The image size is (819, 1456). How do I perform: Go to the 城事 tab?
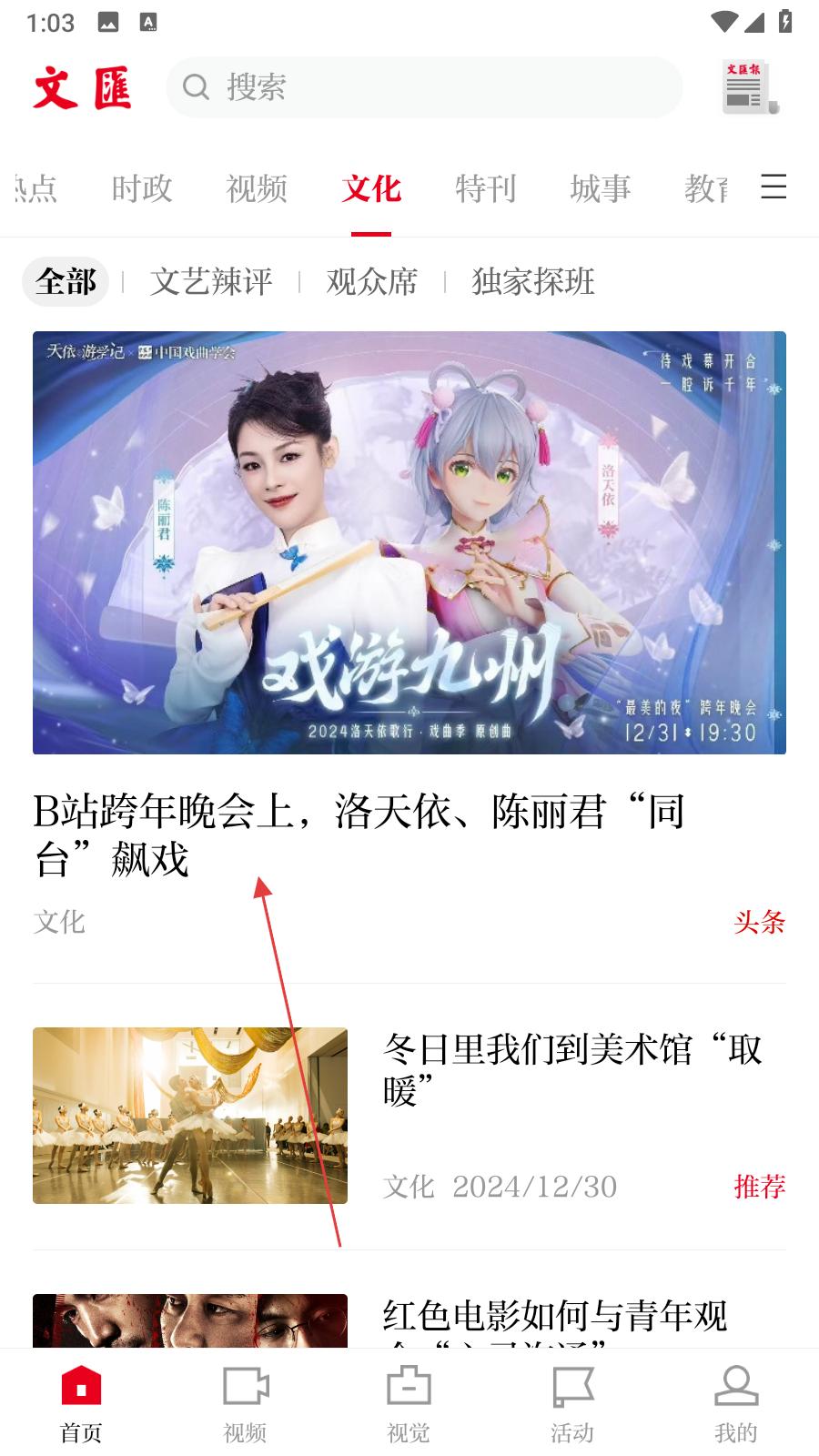point(601,189)
